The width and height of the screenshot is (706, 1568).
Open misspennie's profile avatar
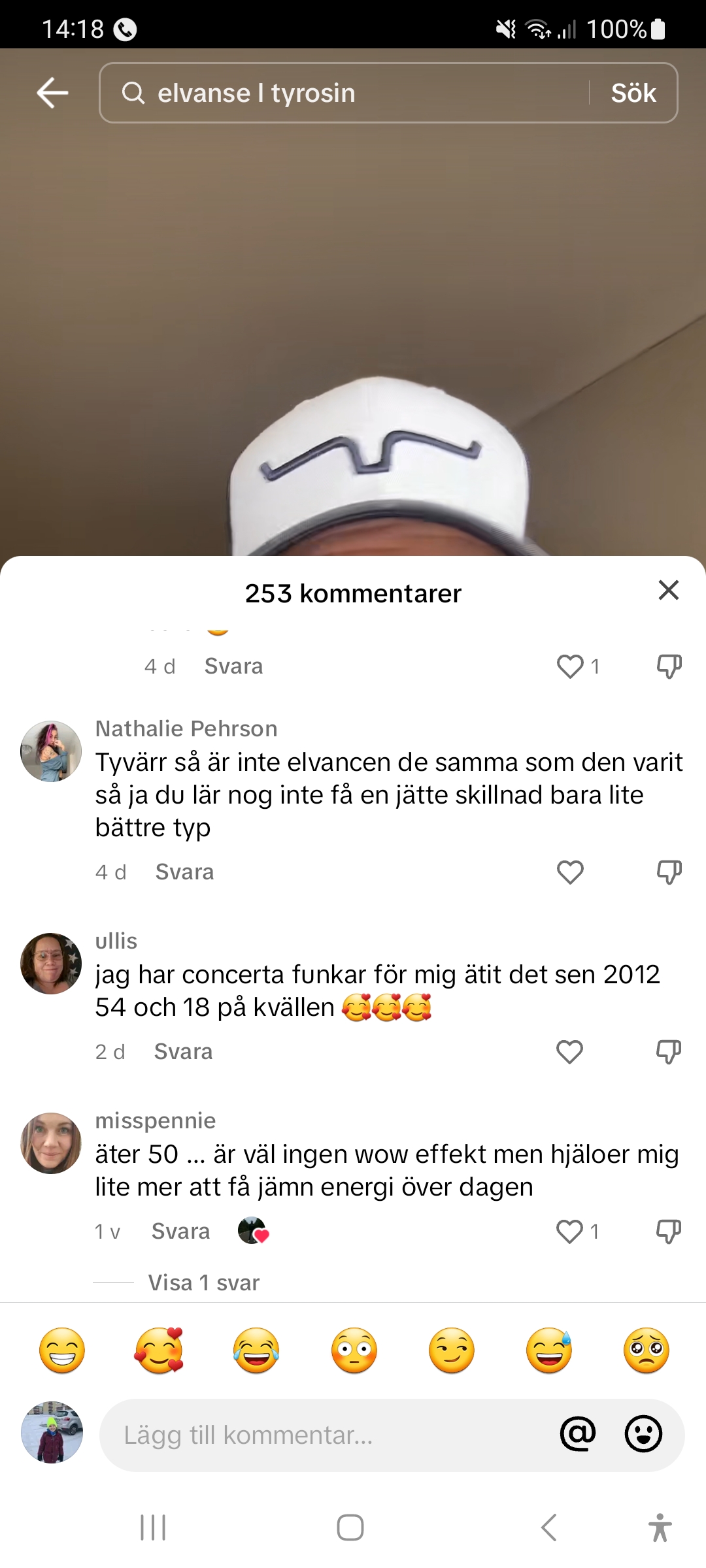(51, 1143)
